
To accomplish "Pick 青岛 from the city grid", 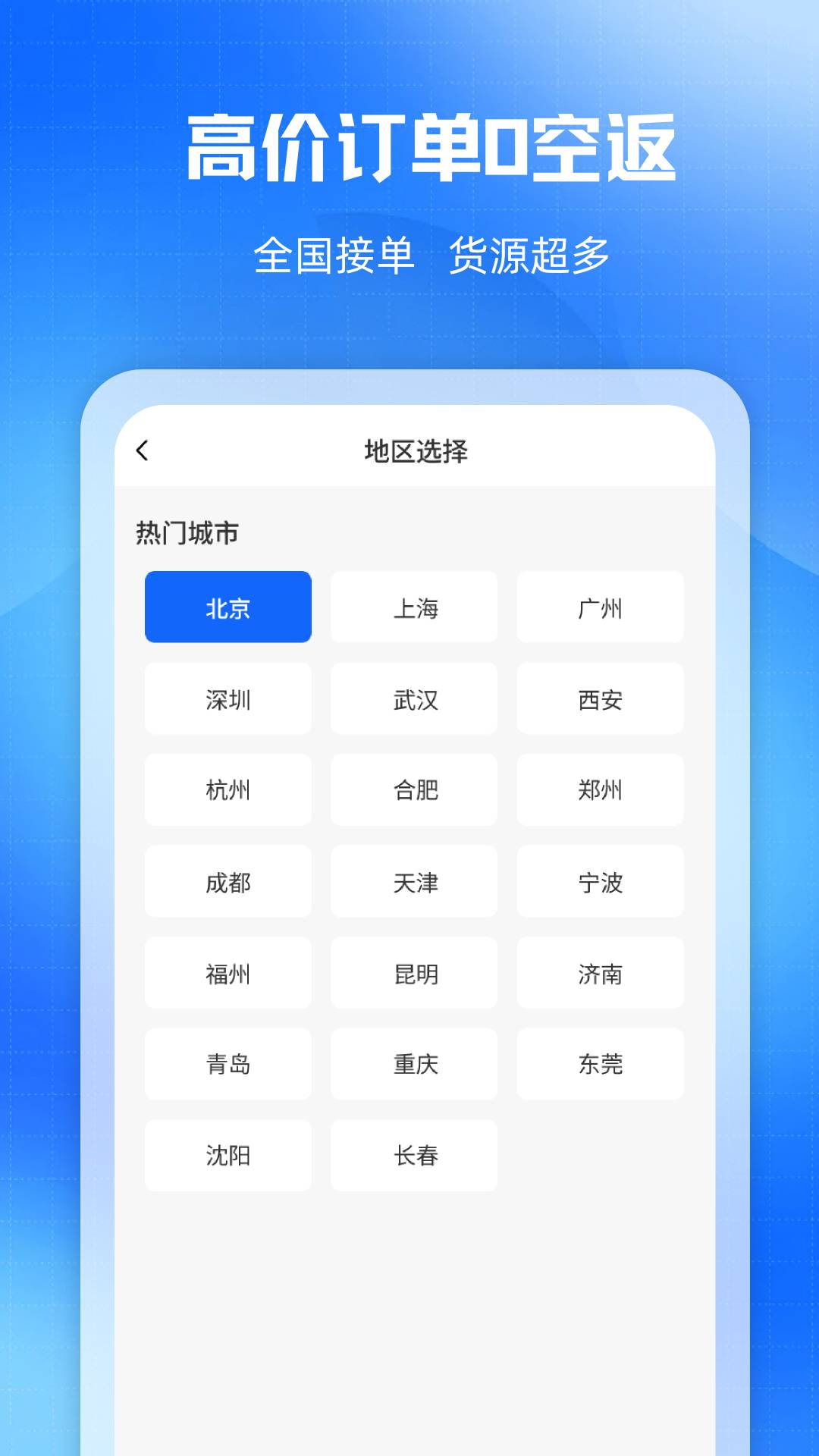I will [x=227, y=1065].
